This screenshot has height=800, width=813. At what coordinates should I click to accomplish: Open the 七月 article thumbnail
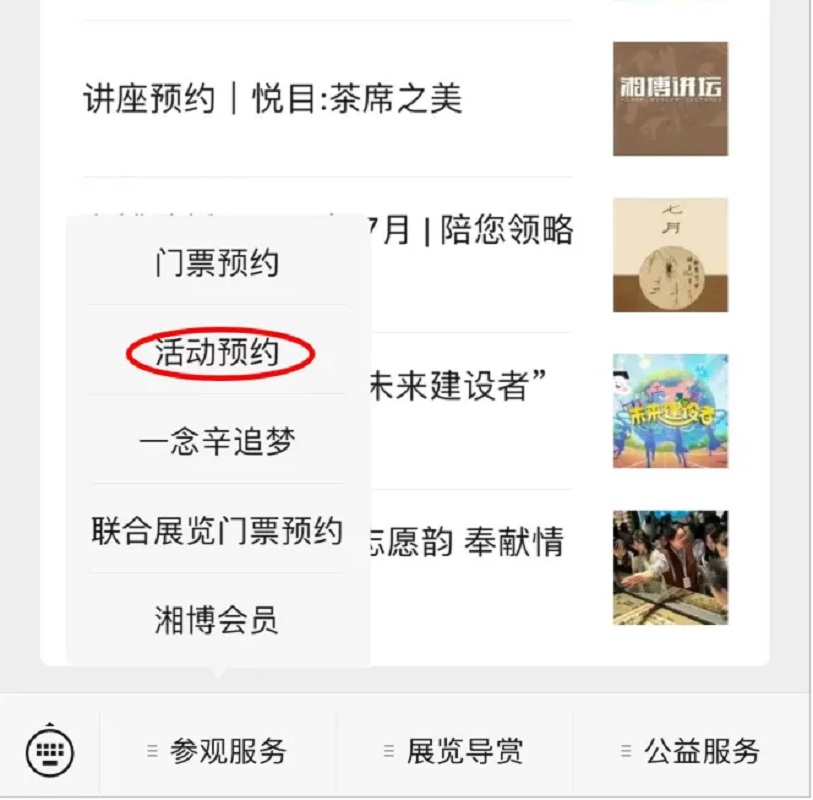tap(670, 255)
